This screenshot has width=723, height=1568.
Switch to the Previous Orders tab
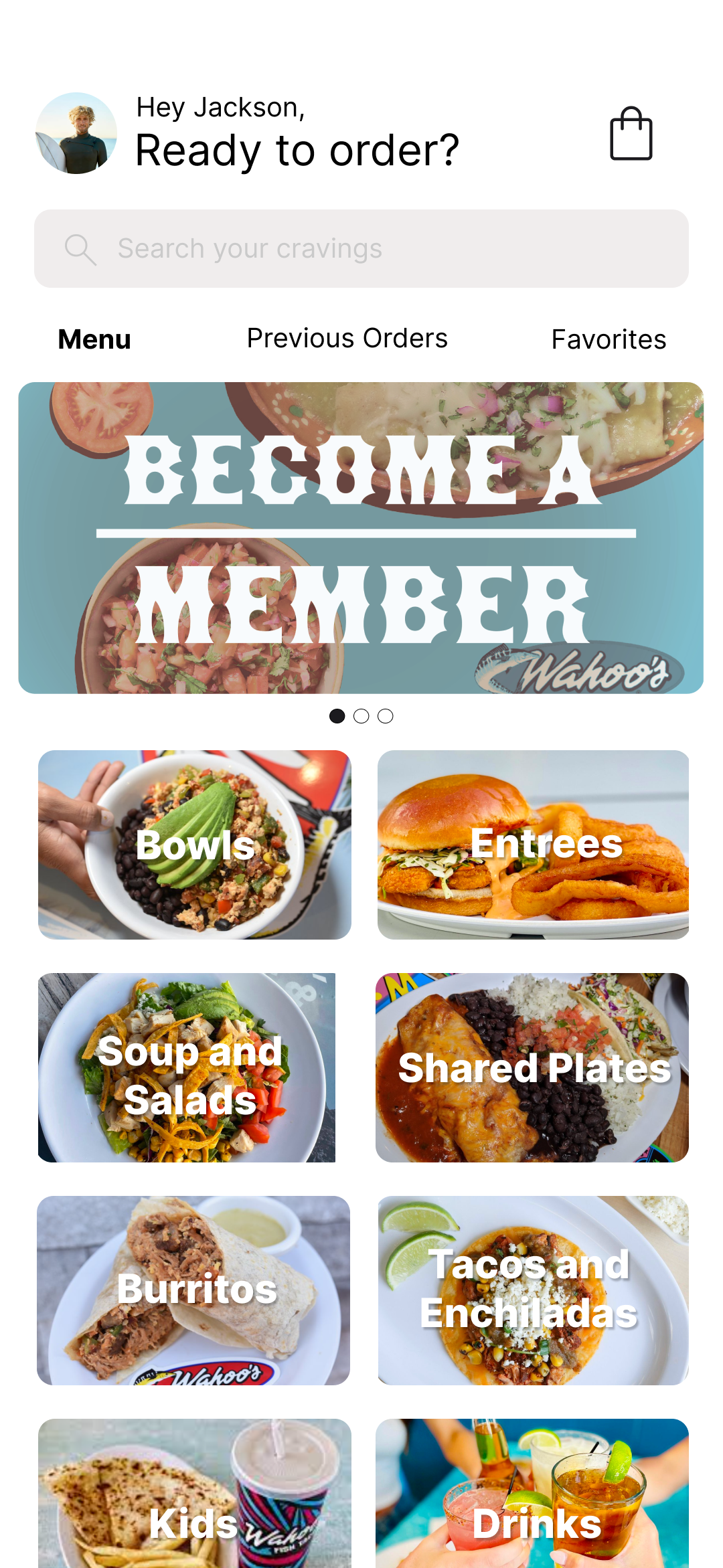click(347, 339)
